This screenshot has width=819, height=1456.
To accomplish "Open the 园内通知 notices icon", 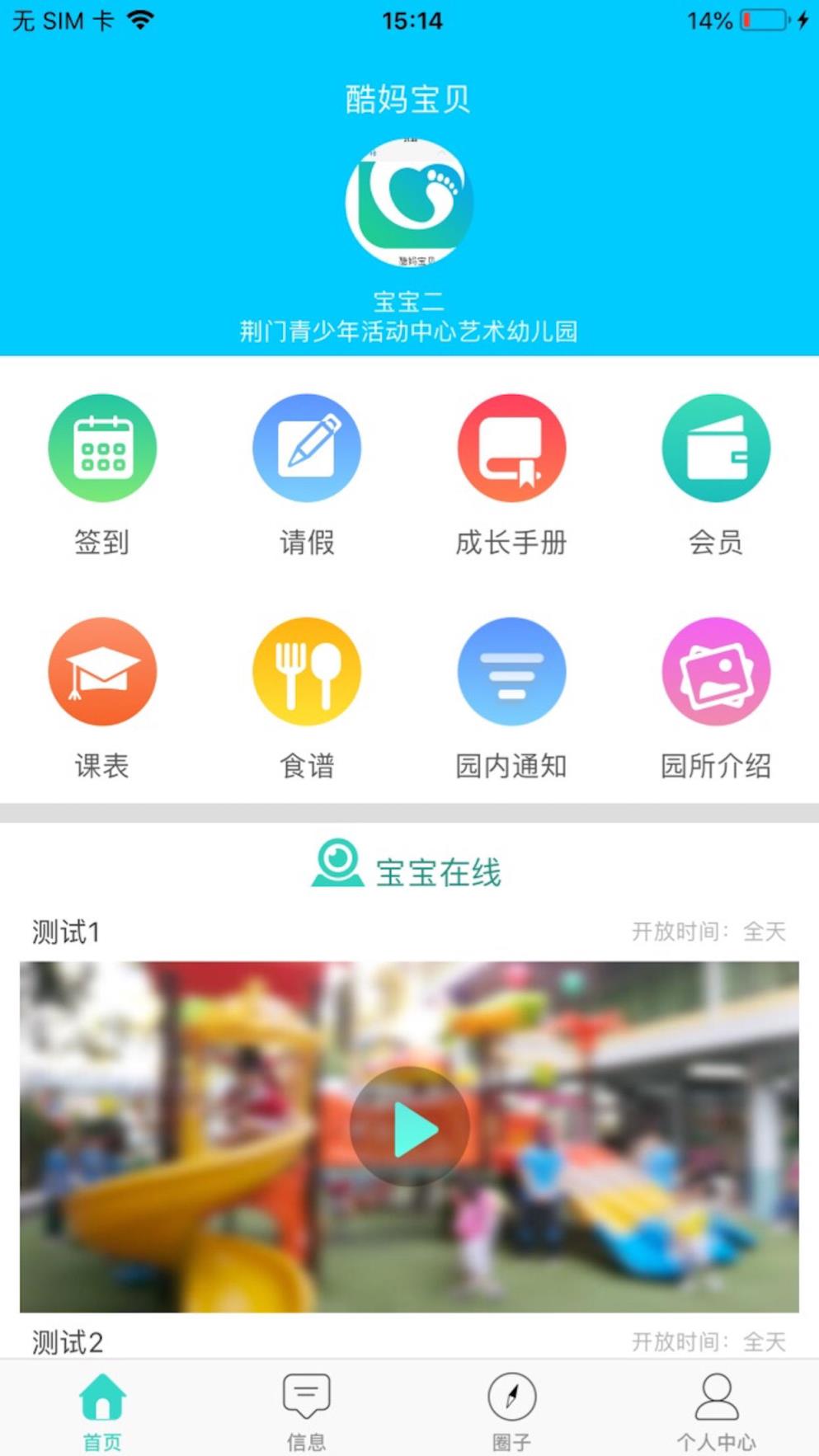I will tap(511, 671).
